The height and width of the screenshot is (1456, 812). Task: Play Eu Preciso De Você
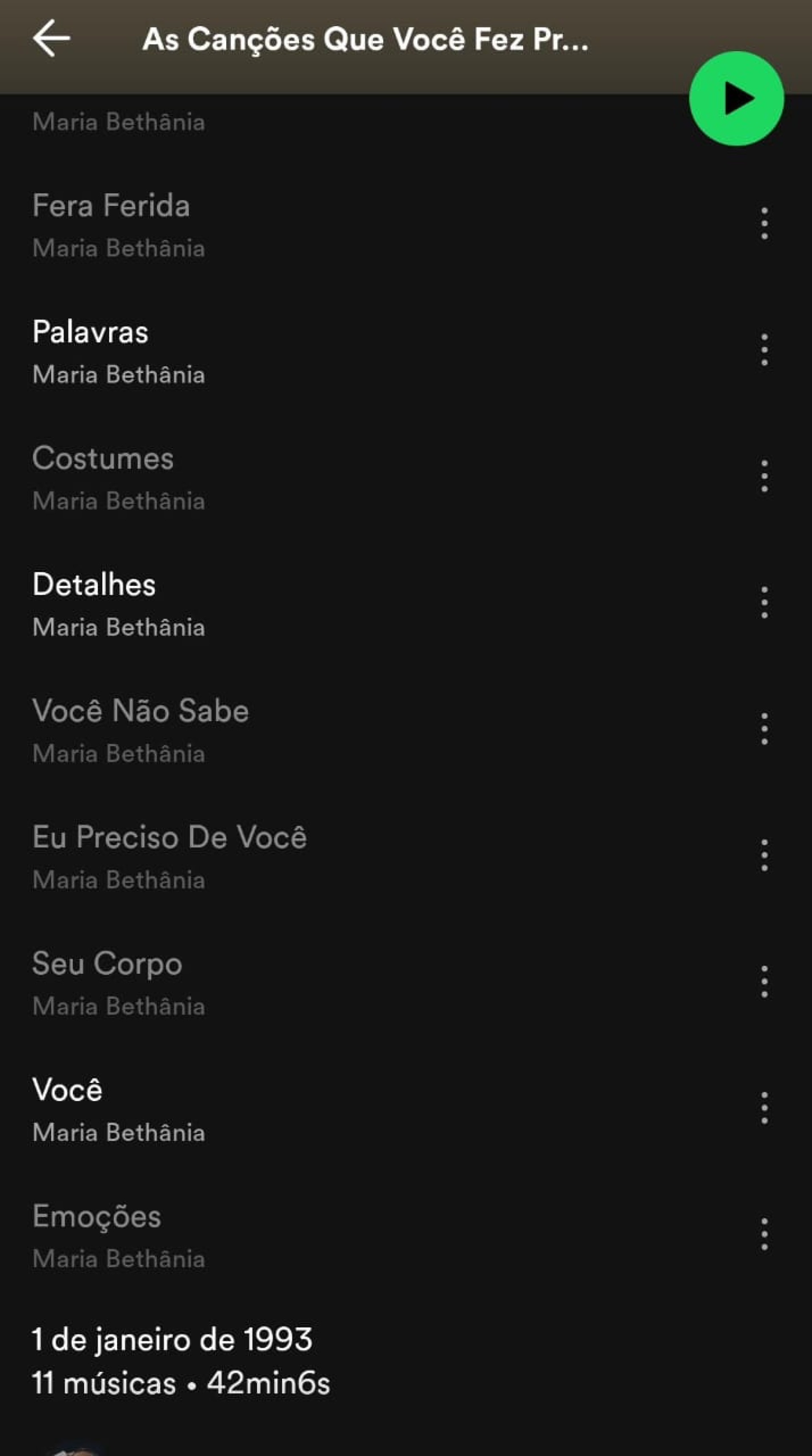[170, 837]
